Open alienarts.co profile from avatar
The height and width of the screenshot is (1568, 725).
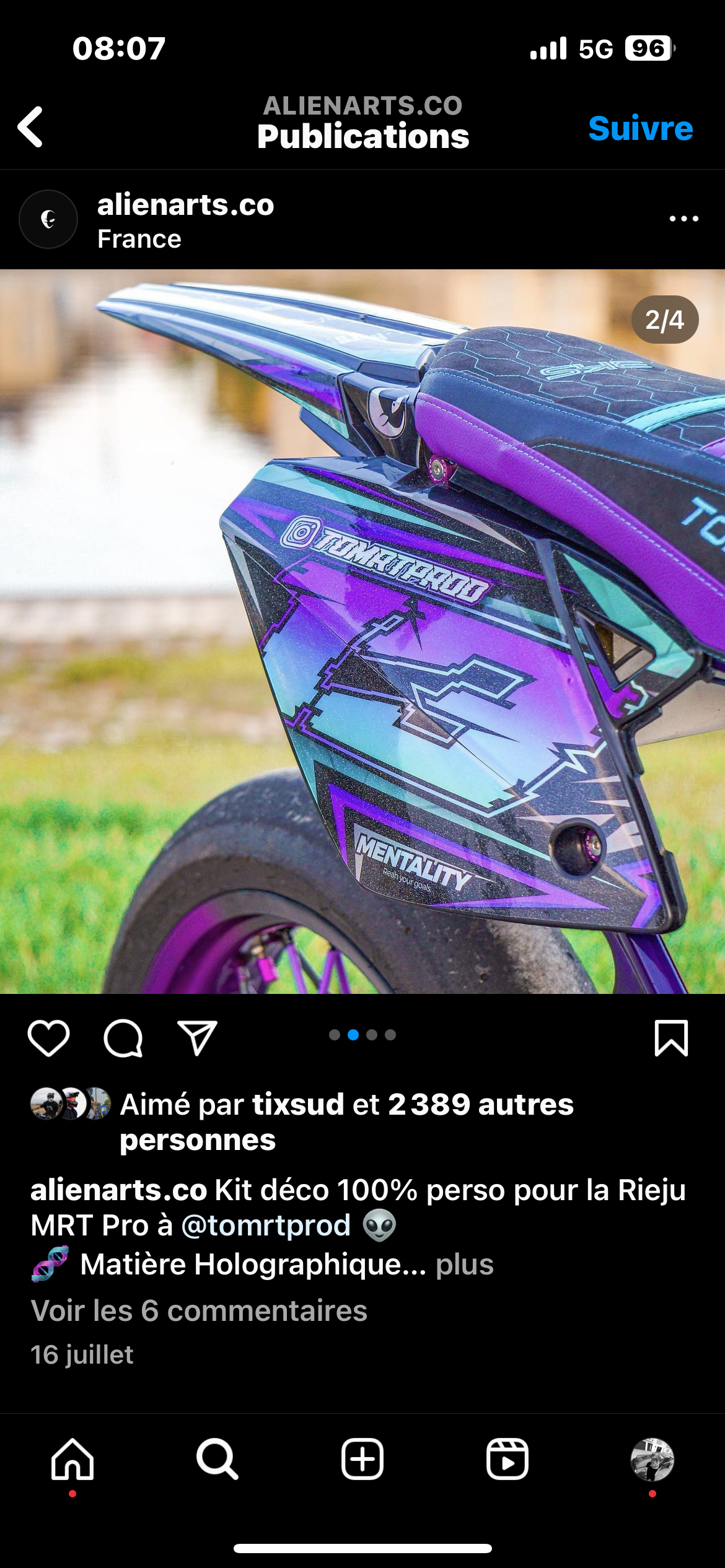click(x=48, y=219)
